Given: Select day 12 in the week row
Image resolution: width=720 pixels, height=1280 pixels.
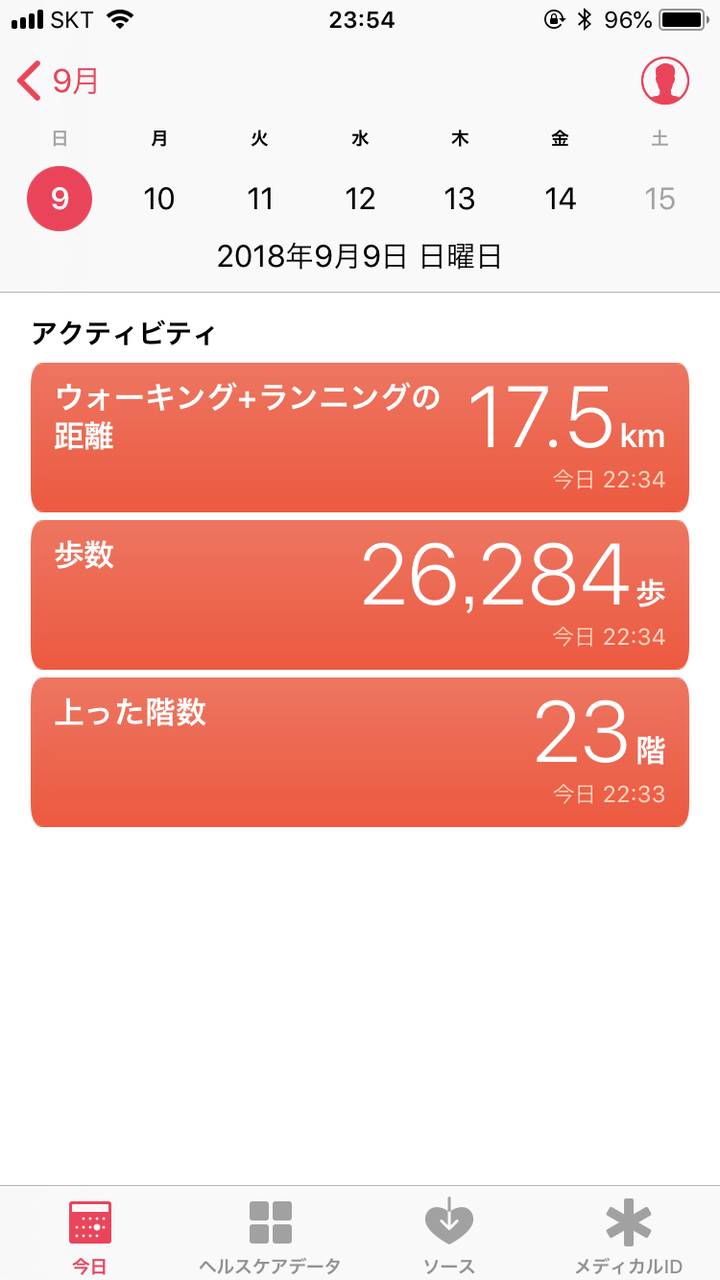Looking at the screenshot, I should click(360, 199).
